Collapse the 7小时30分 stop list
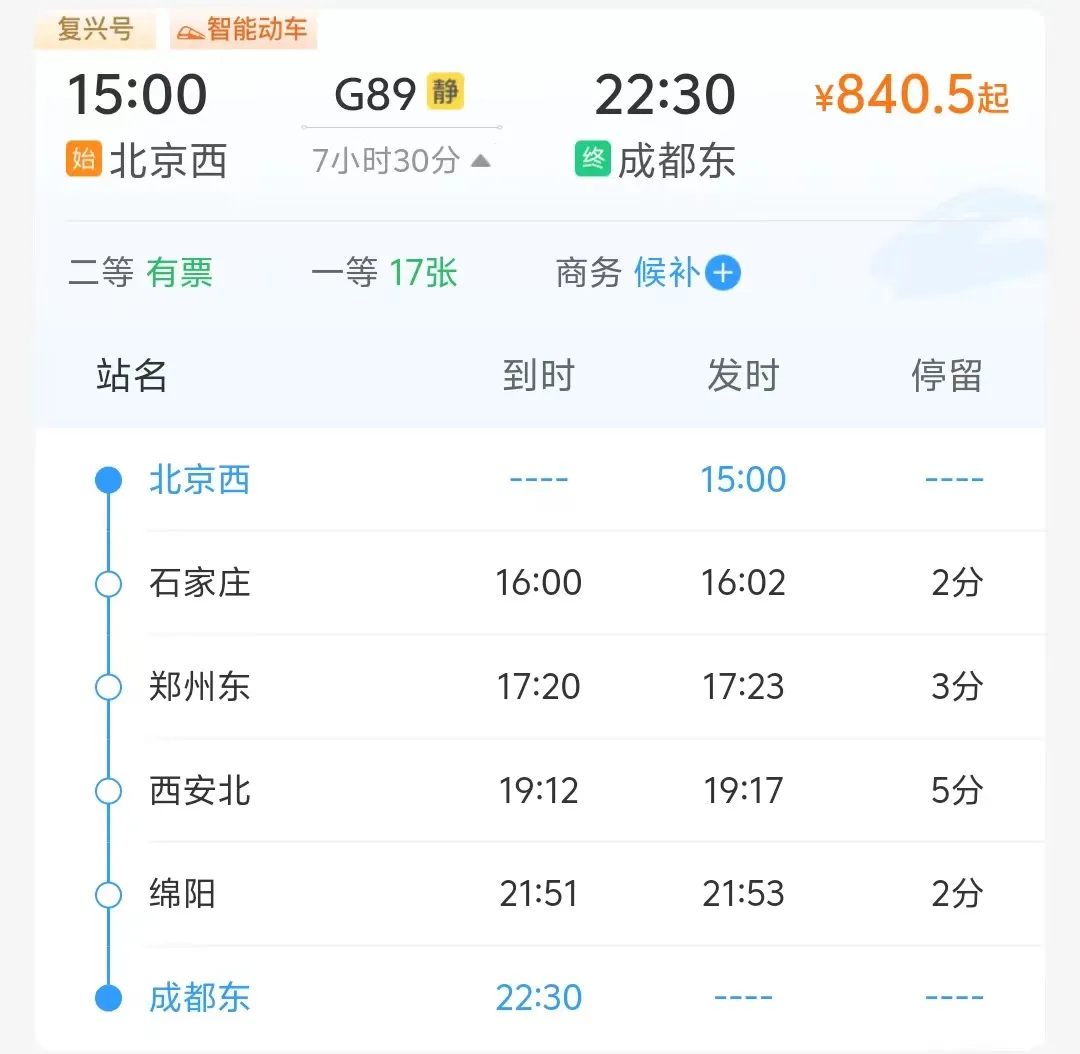Viewport: 1080px width, 1054px height. pyautogui.click(x=481, y=161)
